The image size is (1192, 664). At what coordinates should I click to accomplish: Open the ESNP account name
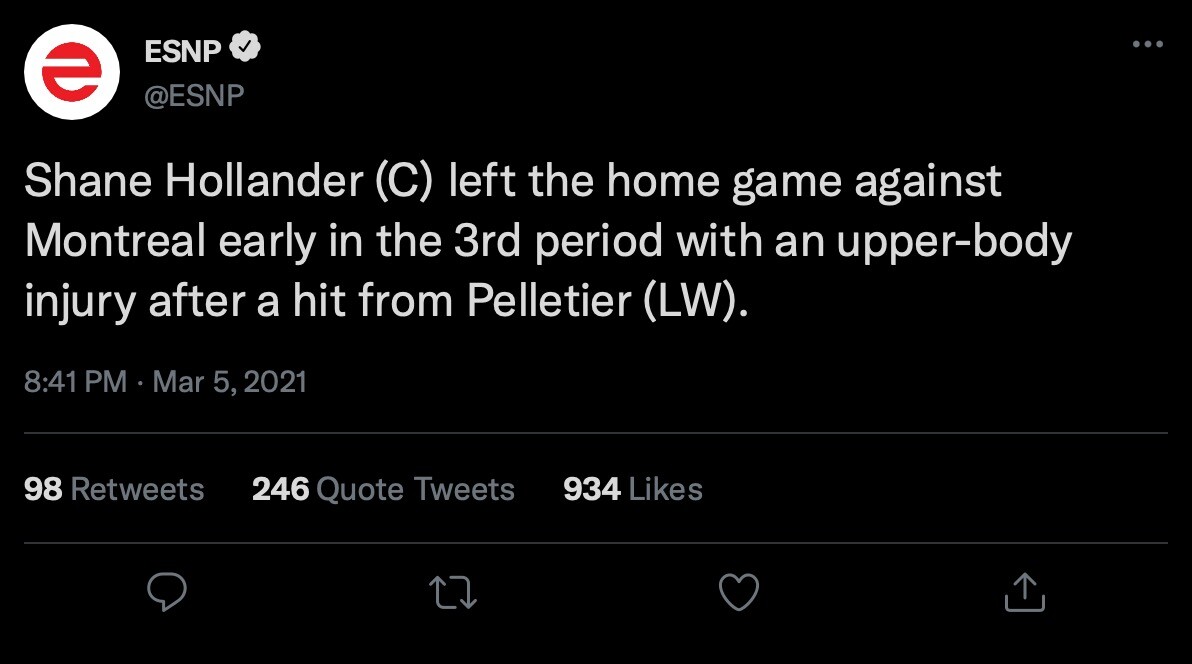[x=183, y=51]
